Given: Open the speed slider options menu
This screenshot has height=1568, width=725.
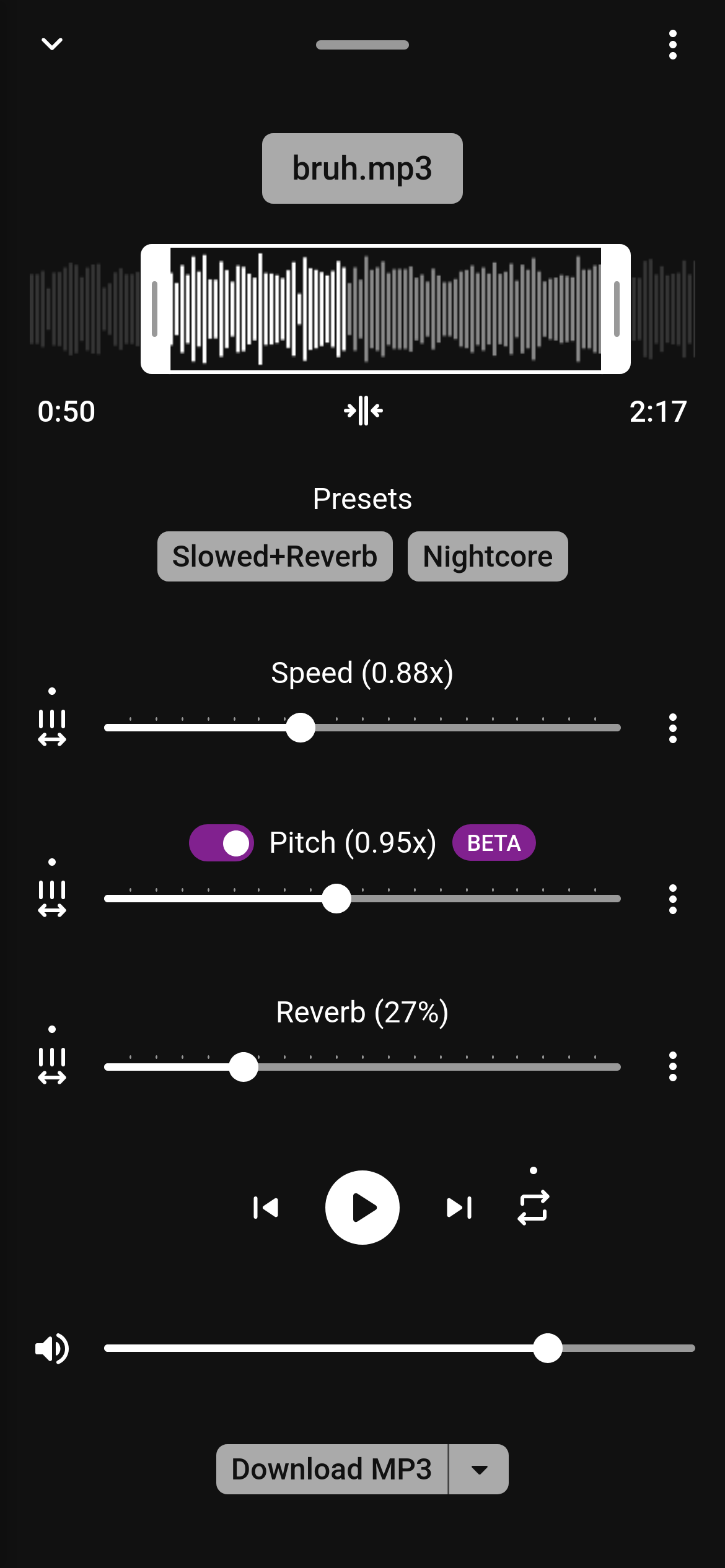Looking at the screenshot, I should 673,730.
